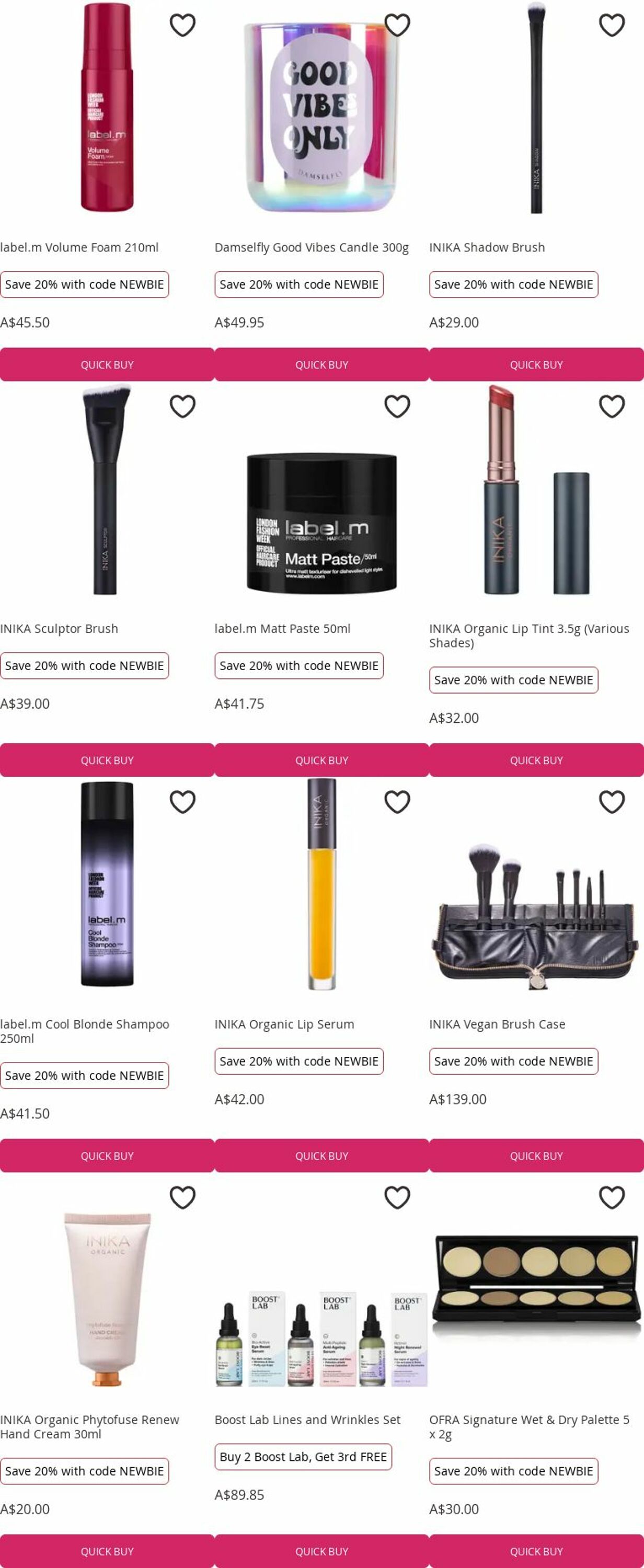Favorite the Damselfly Good Vibes Candle

pos(397,25)
